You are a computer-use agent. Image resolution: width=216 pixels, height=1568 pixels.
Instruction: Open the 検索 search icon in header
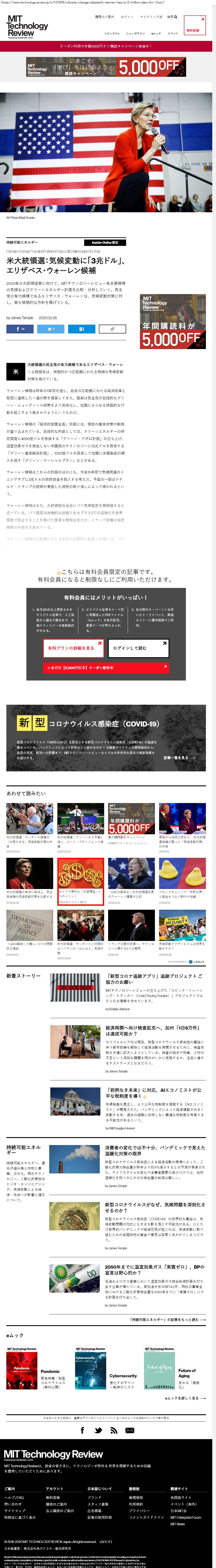pyautogui.click(x=172, y=17)
